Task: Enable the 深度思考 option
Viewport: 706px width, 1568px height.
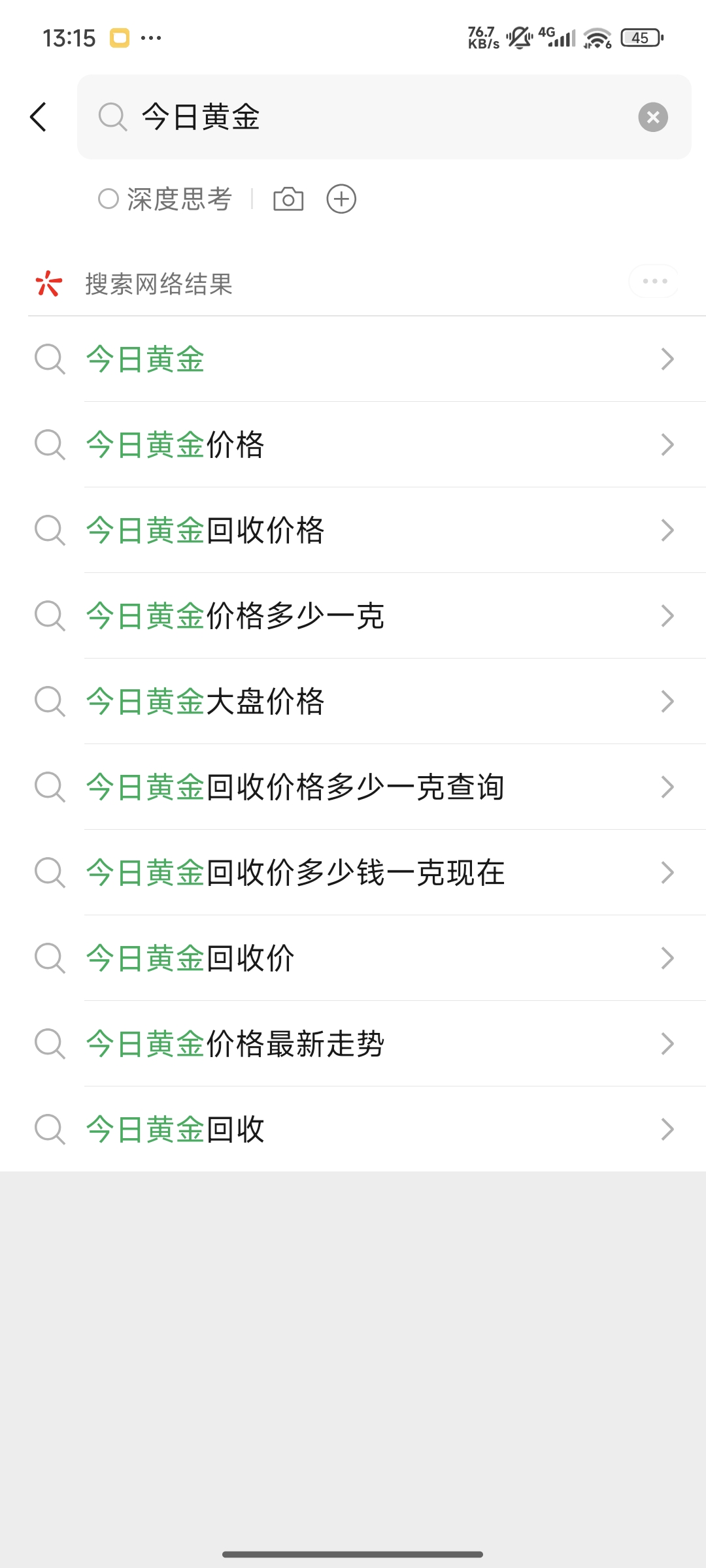Action: [x=165, y=199]
